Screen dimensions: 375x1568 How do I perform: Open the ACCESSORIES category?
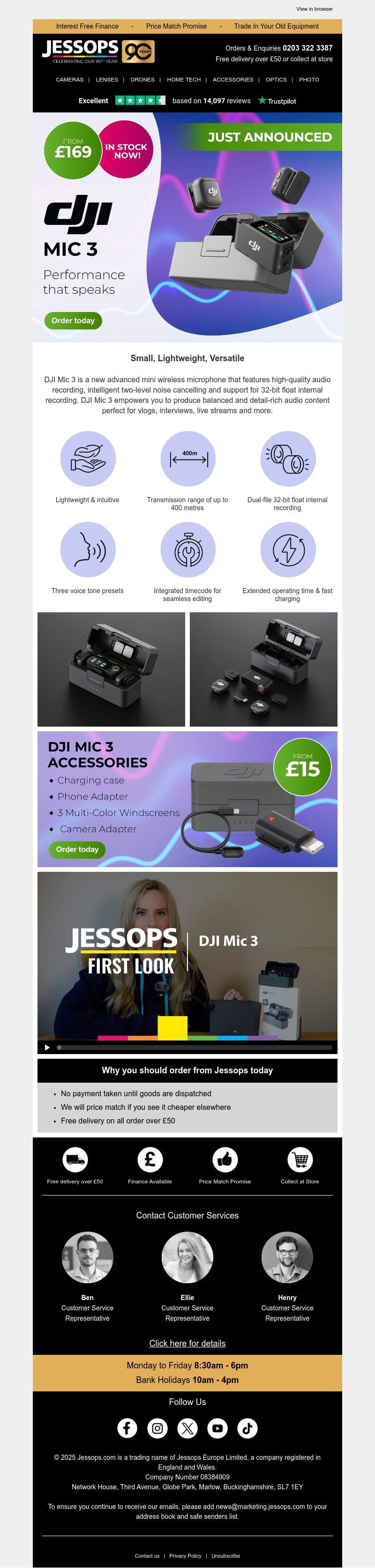click(x=232, y=80)
